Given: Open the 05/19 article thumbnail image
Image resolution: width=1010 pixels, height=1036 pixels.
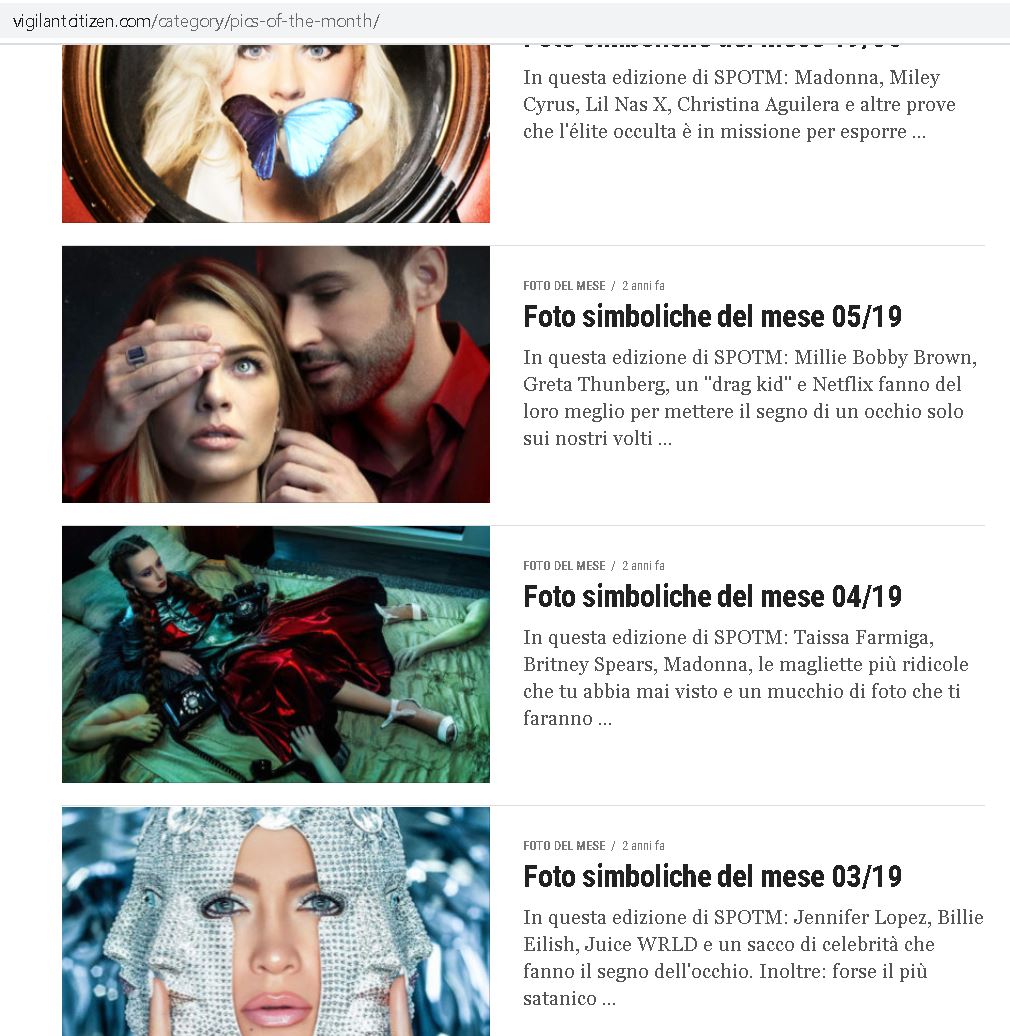Looking at the screenshot, I should 276,374.
